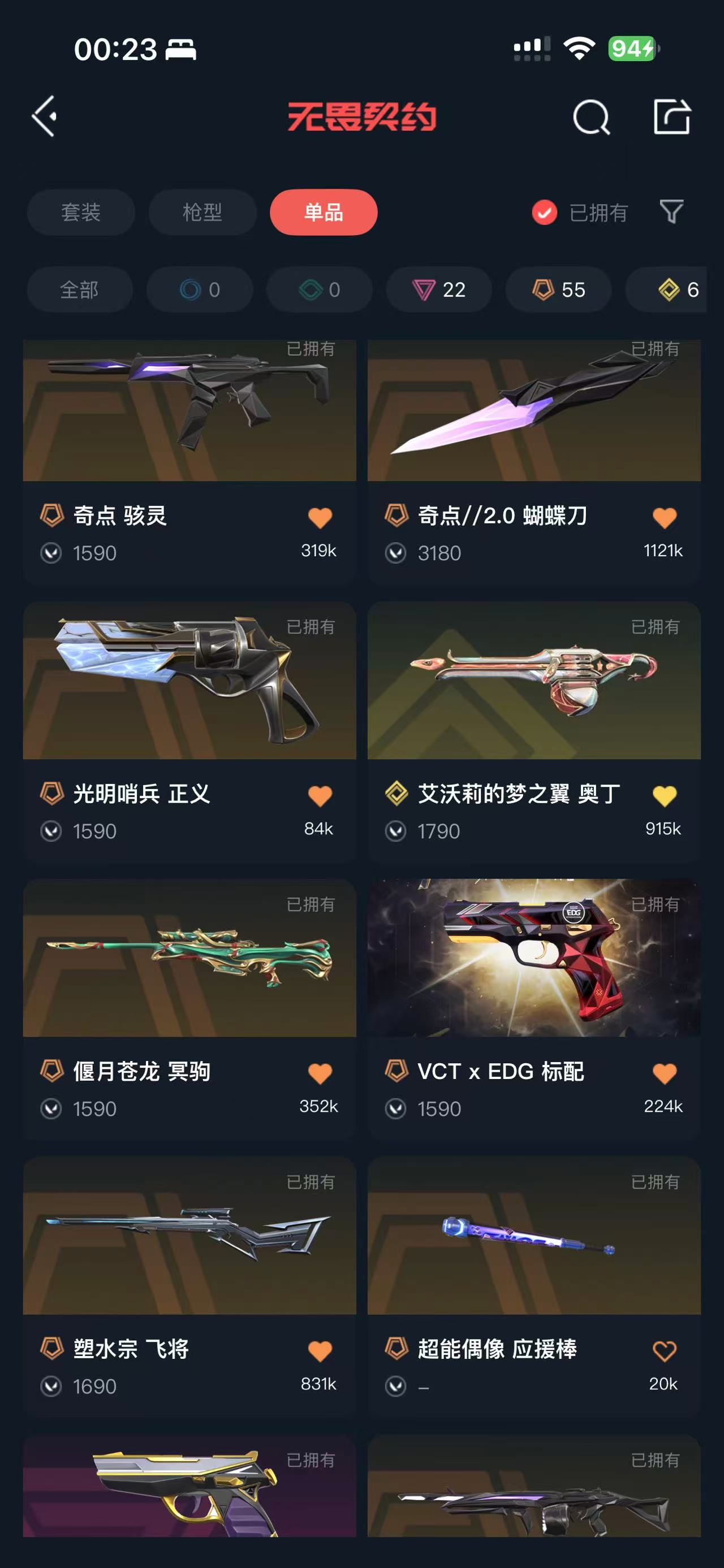Image resolution: width=724 pixels, height=1568 pixels.
Task: Open the filter funnel
Action: 671,212
